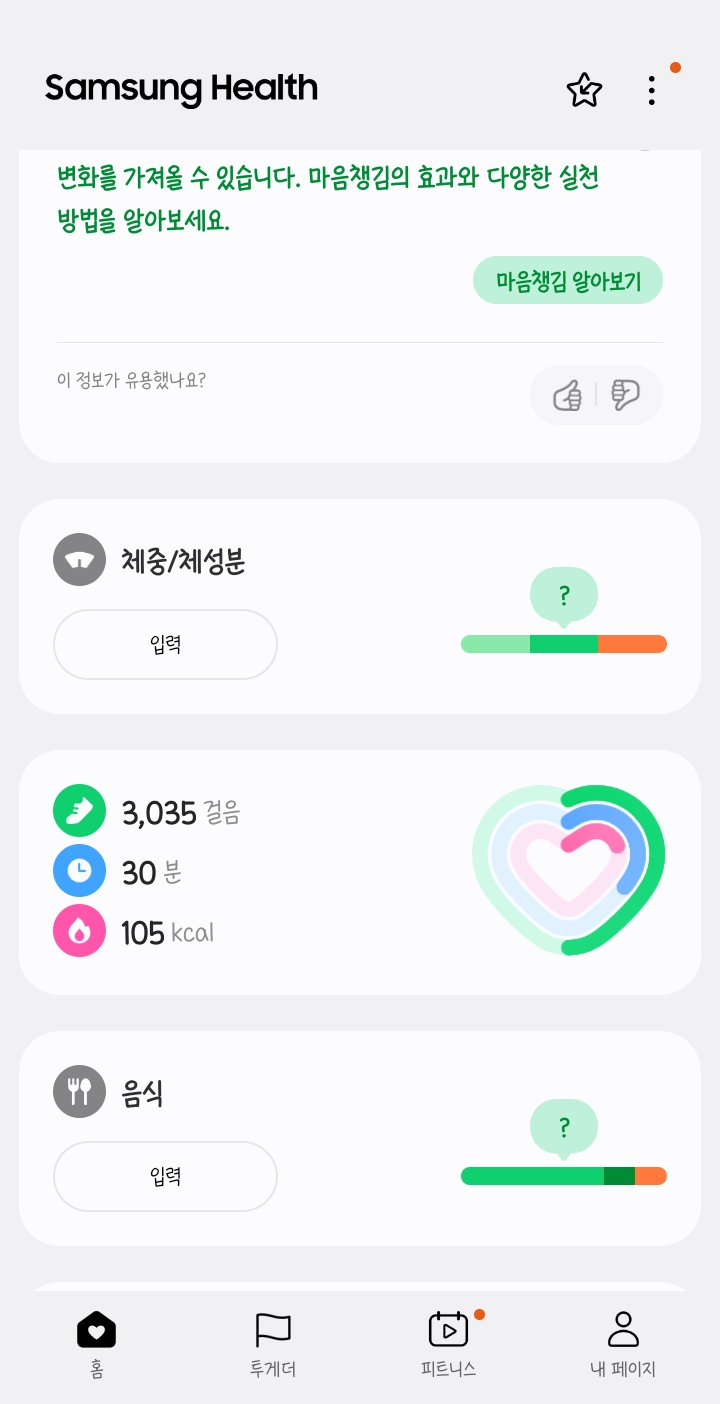Tap 입력 in the 체중/체성분 card
Image resolution: width=720 pixels, height=1404 pixels.
tap(165, 645)
